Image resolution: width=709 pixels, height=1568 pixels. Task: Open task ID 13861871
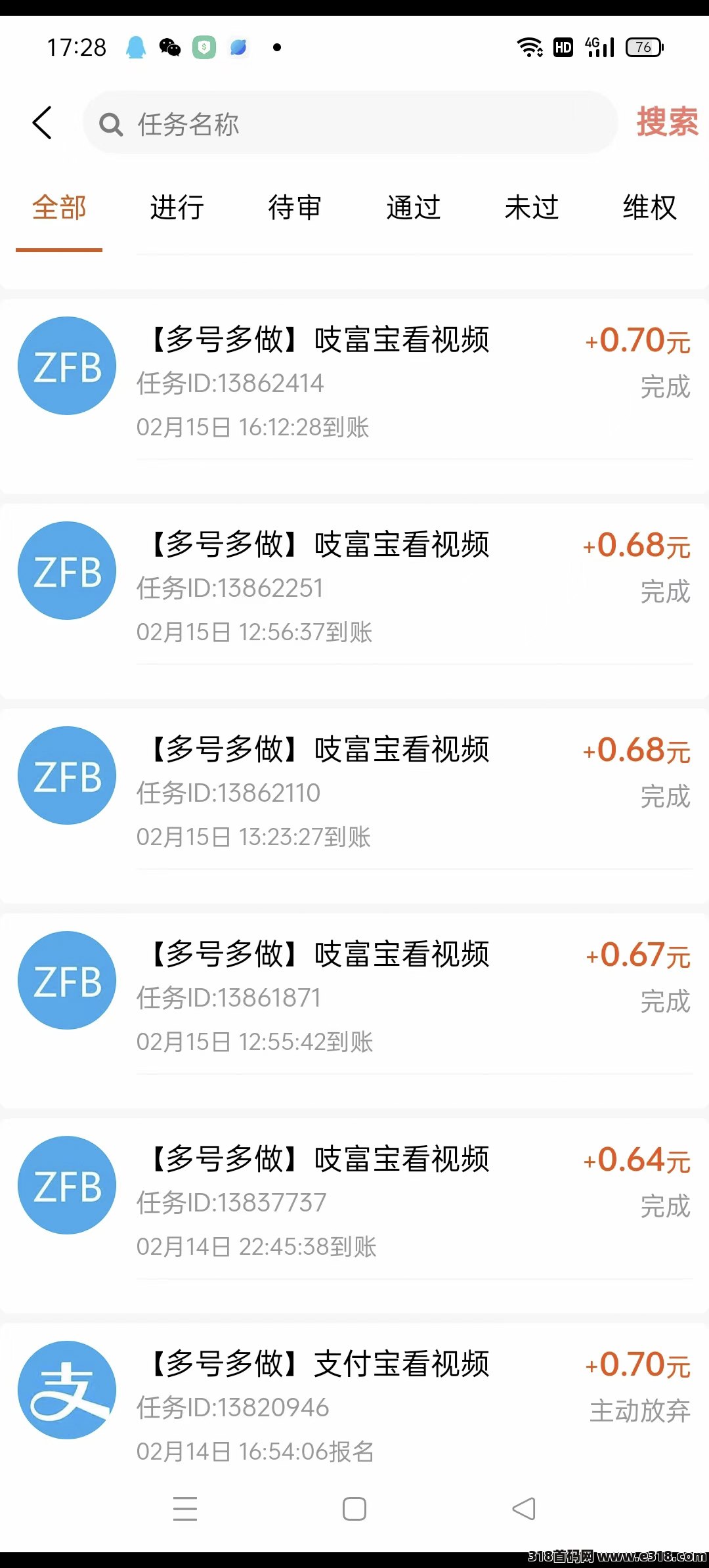354,1011
